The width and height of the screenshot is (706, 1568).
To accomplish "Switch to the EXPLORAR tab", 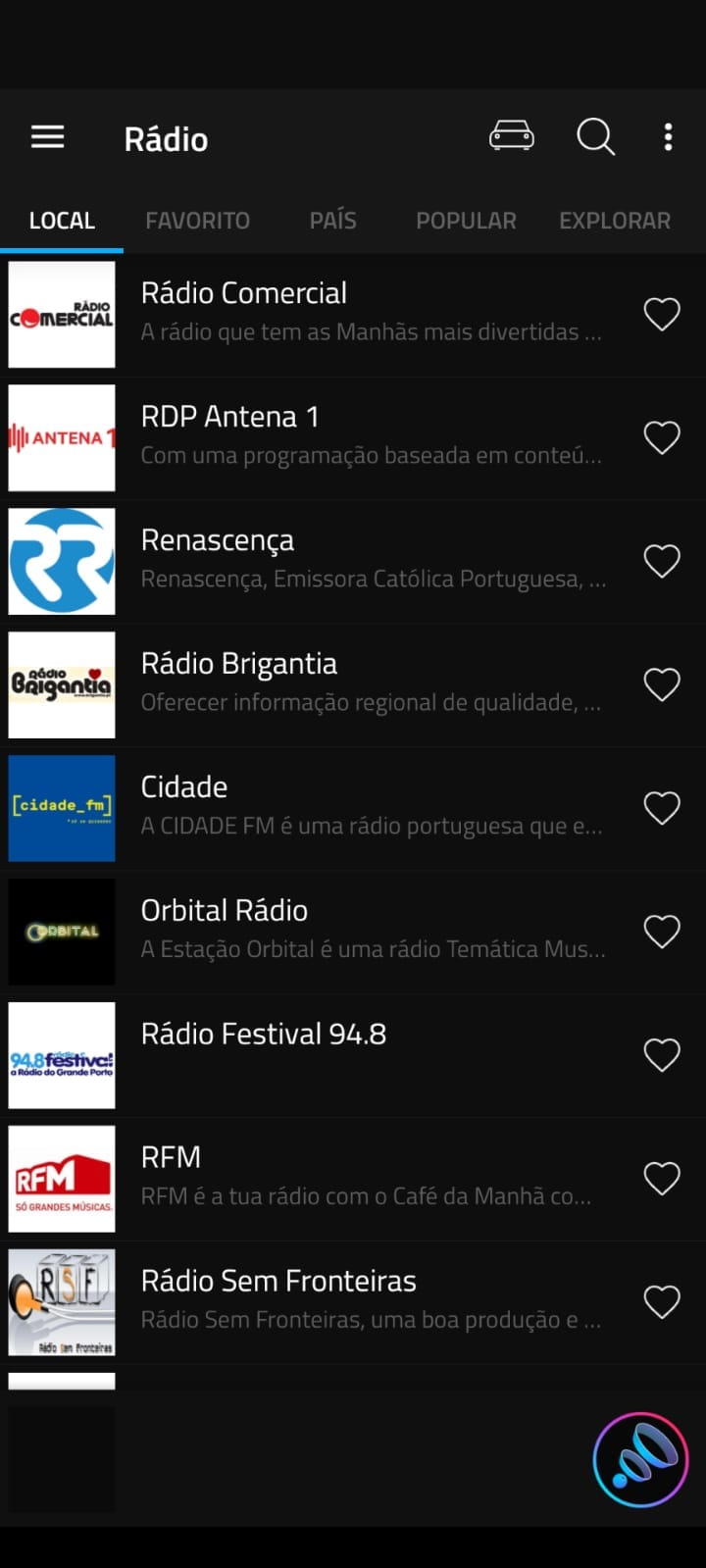I will (x=615, y=221).
